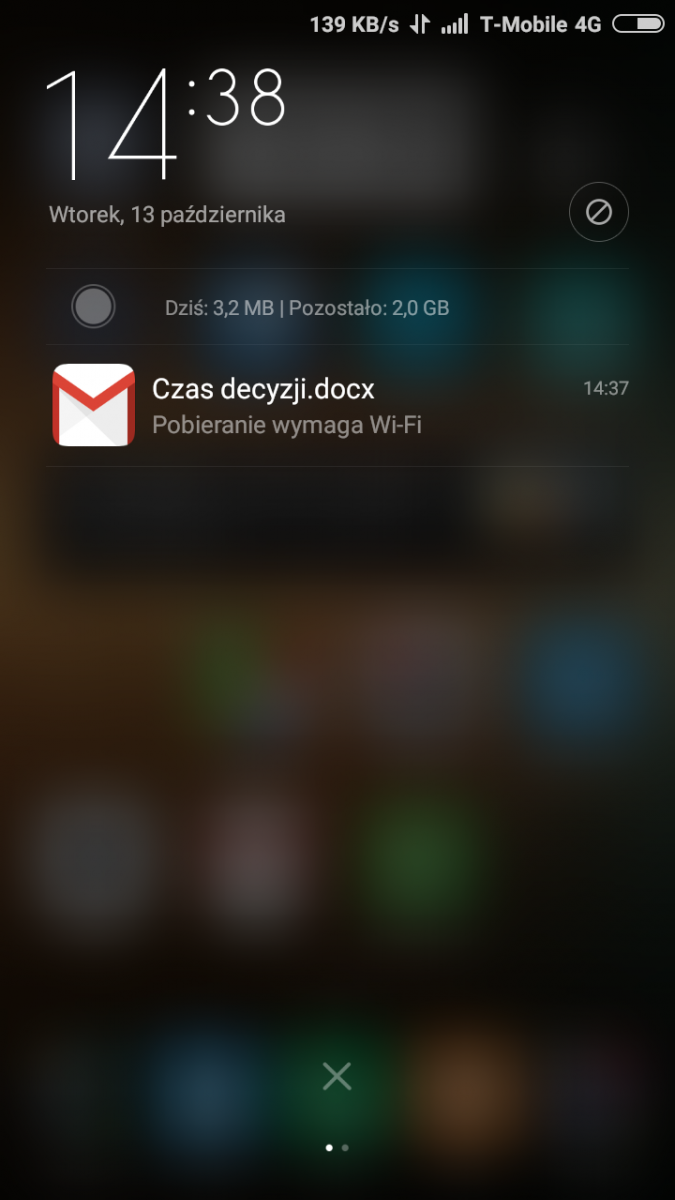Open the data usage row Dziś: 3,2 MB
Screen dimensions: 675x1200
point(306,308)
